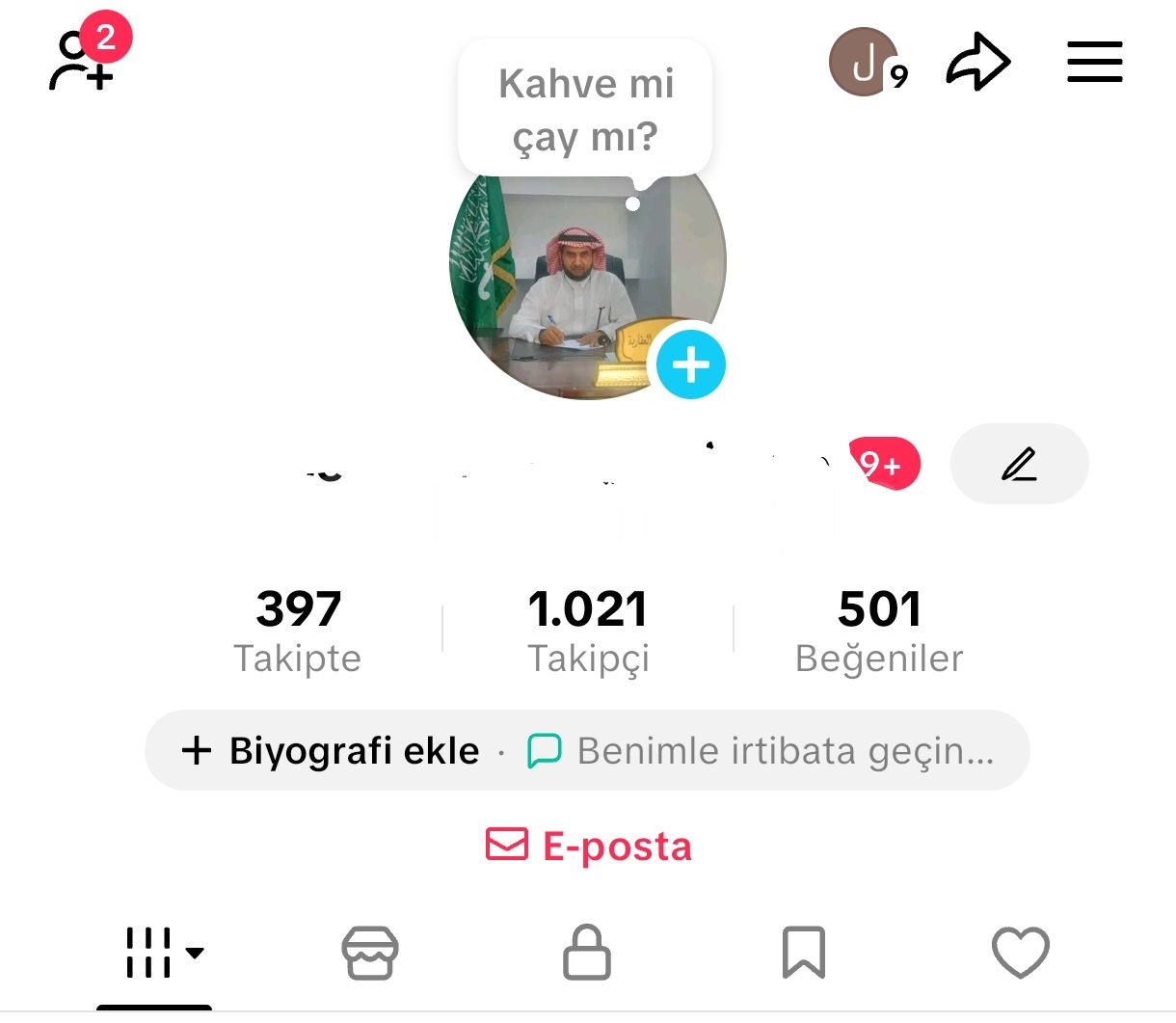
Task: Open the hamburger menu
Action: [1094, 63]
